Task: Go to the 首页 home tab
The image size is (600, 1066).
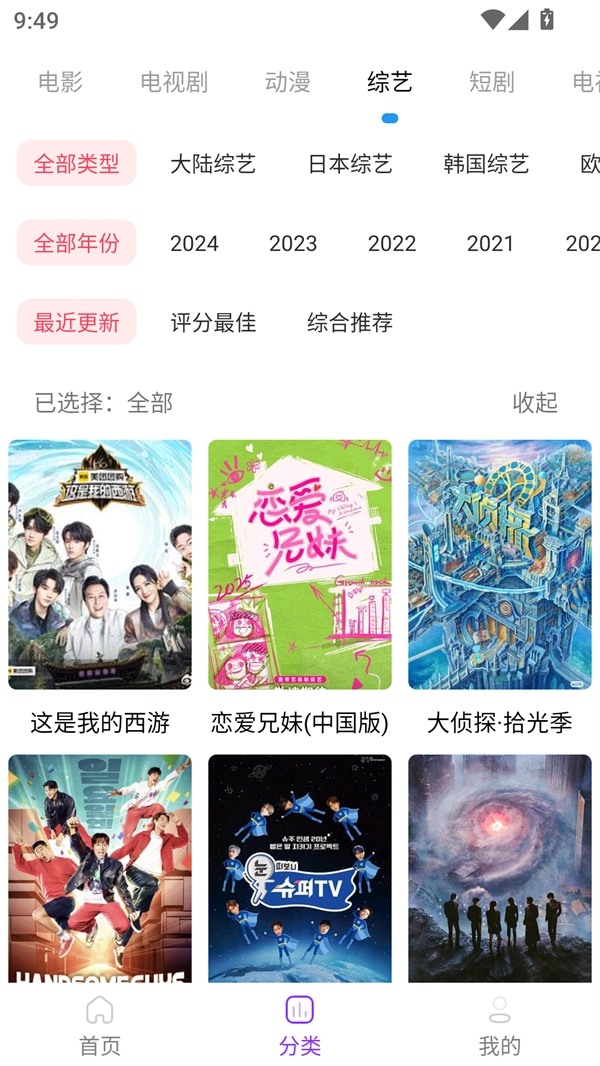Action: point(100,1026)
